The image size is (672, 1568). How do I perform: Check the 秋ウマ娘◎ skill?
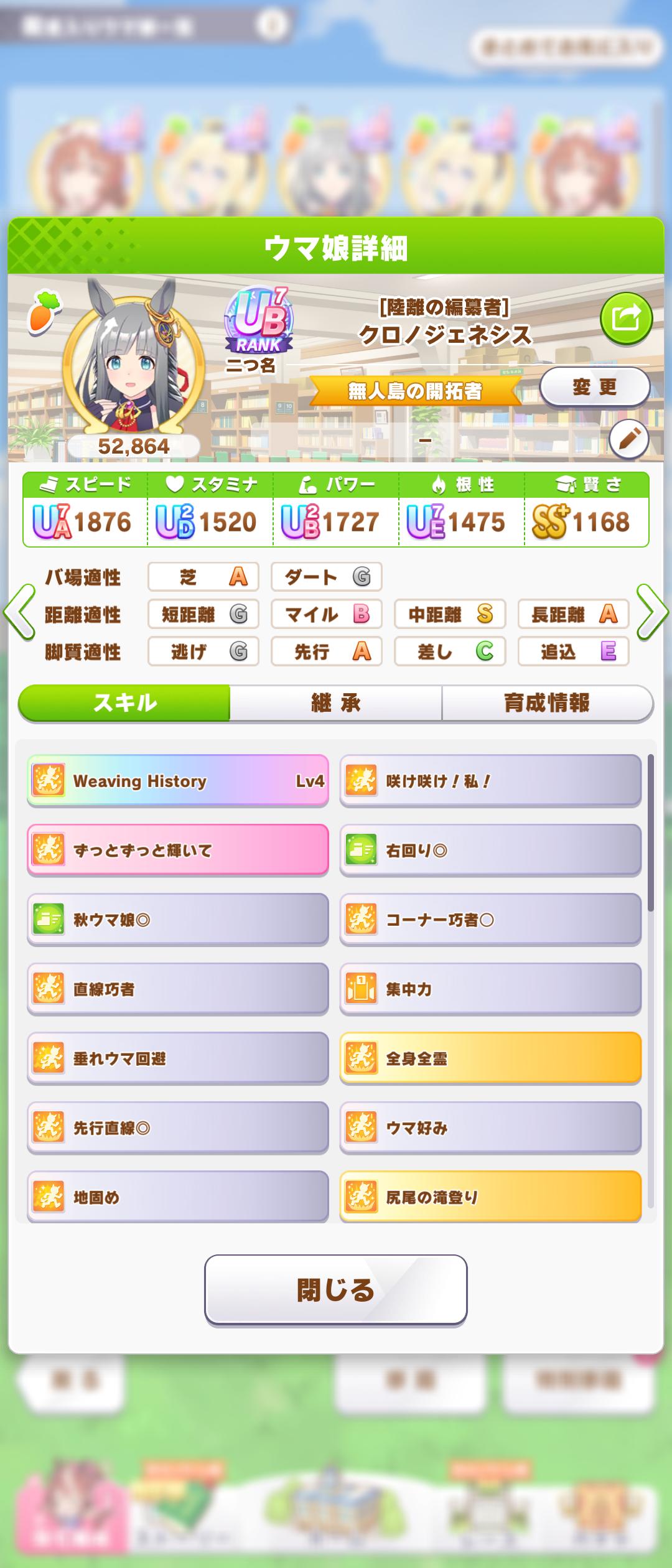(x=178, y=920)
